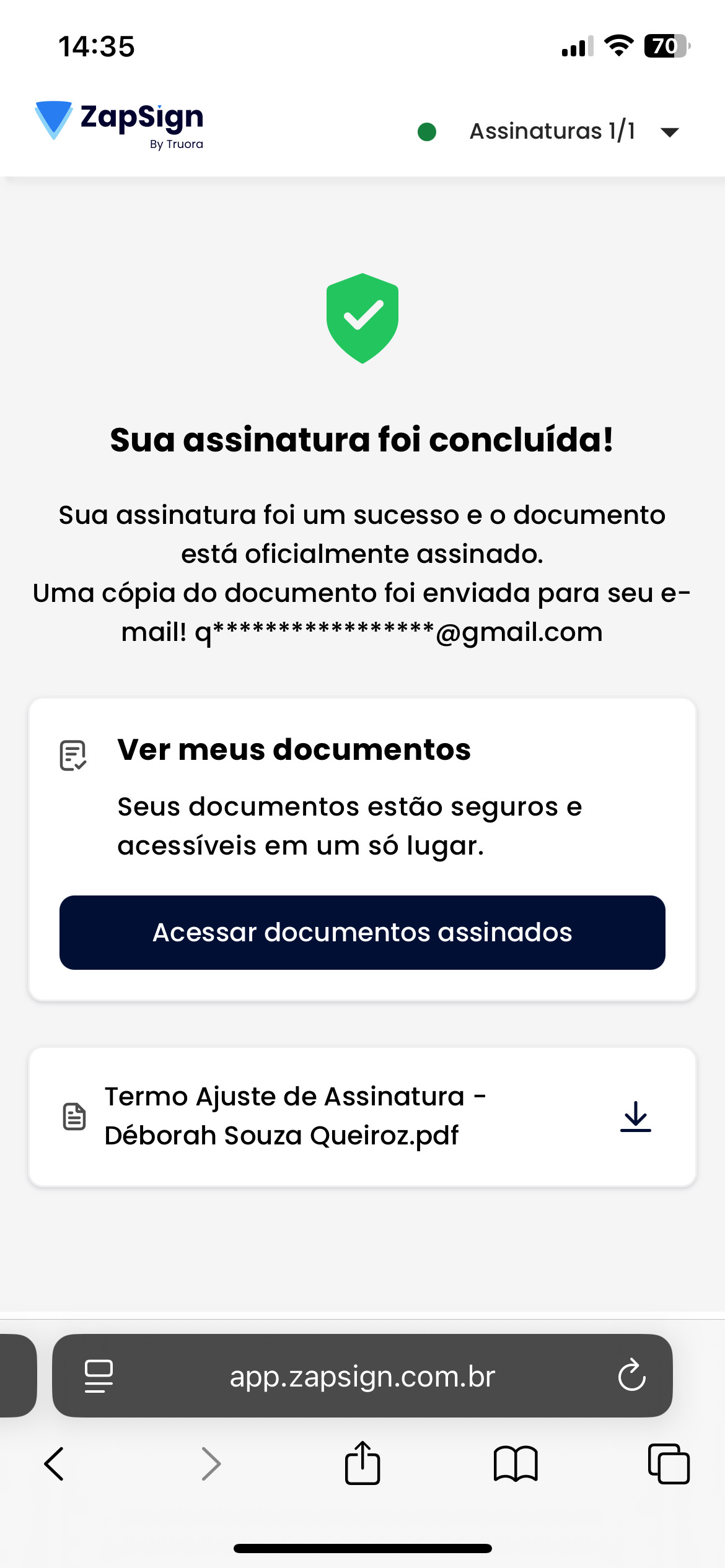The width and height of the screenshot is (725, 1568).
Task: Tap the app.zapsign.com.br address field
Action: 362,1375
